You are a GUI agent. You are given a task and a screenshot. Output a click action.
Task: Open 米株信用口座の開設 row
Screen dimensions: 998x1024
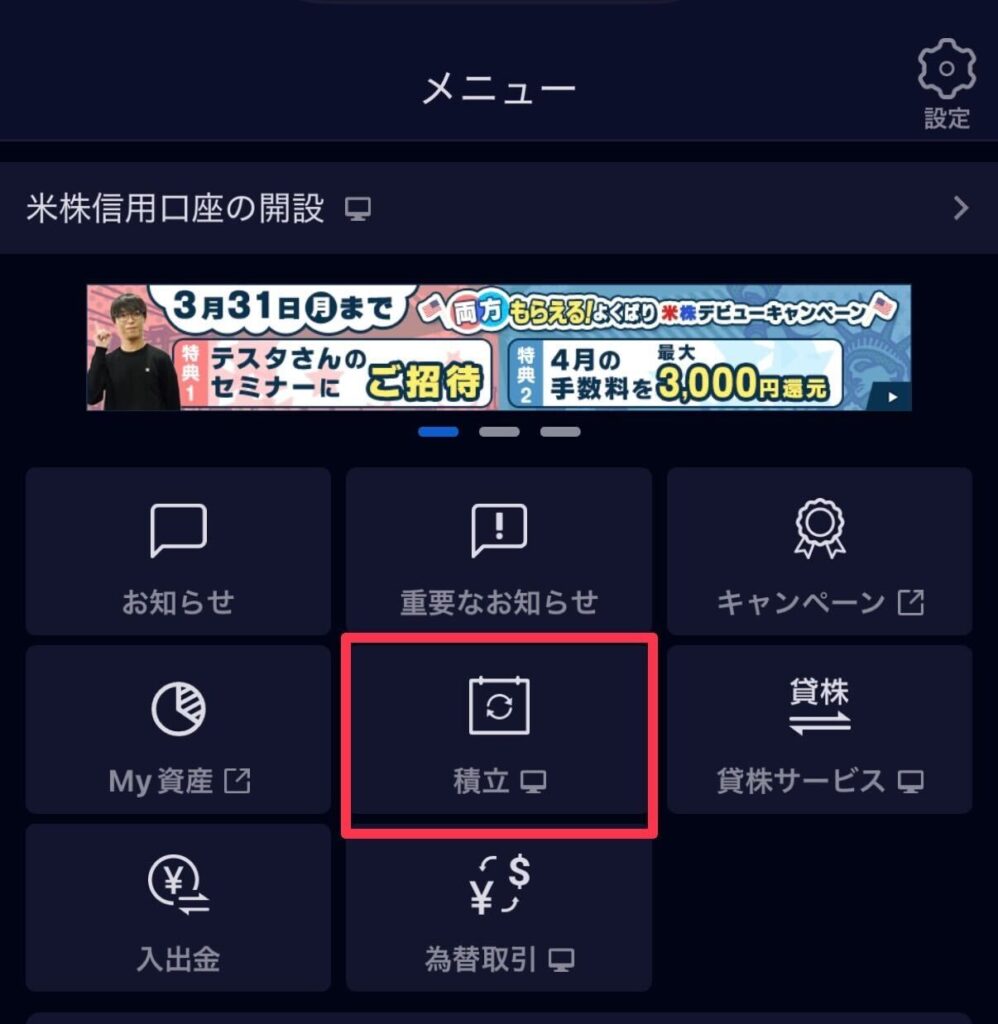[x=498, y=209]
